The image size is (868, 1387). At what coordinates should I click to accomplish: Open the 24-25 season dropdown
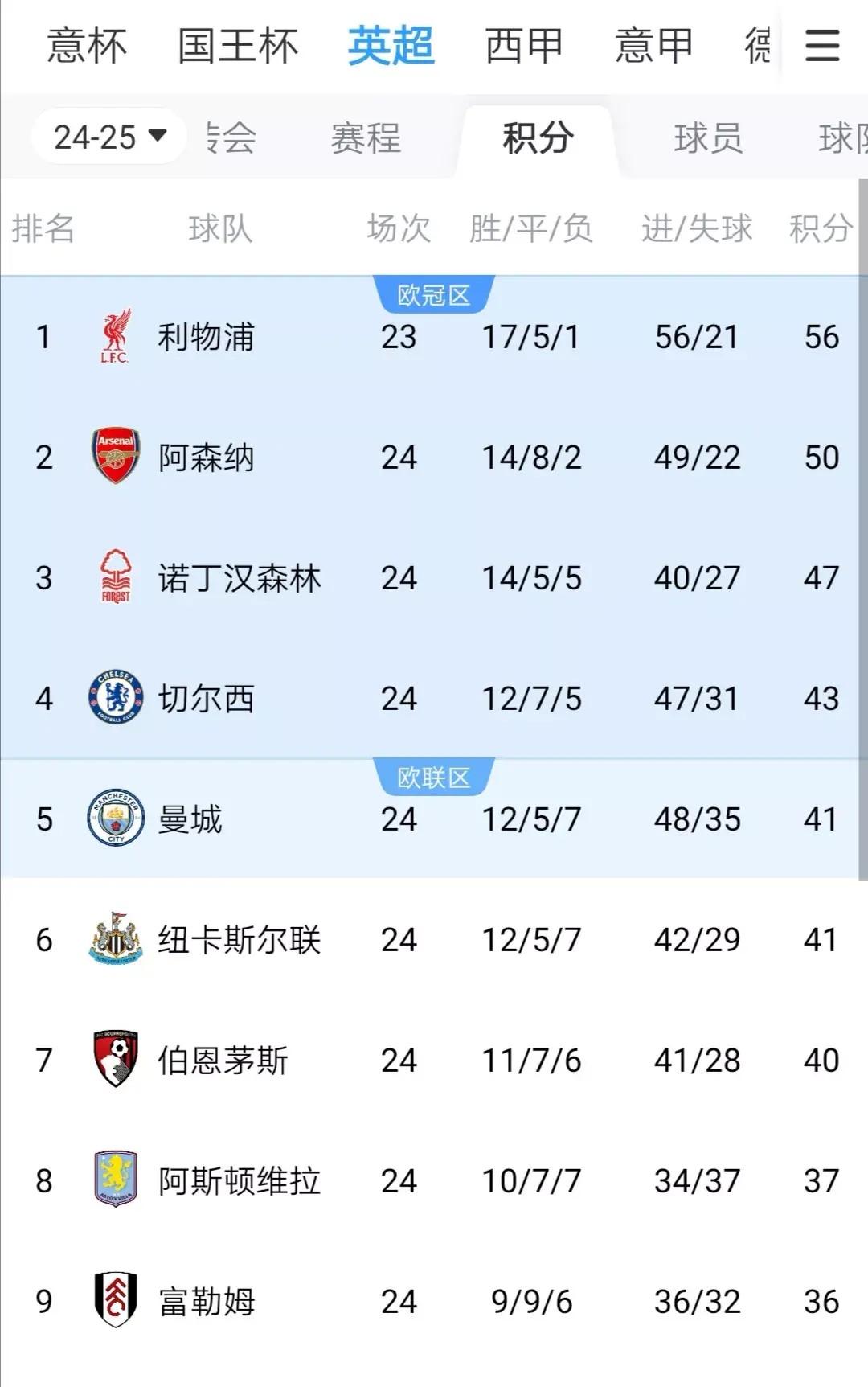click(108, 135)
